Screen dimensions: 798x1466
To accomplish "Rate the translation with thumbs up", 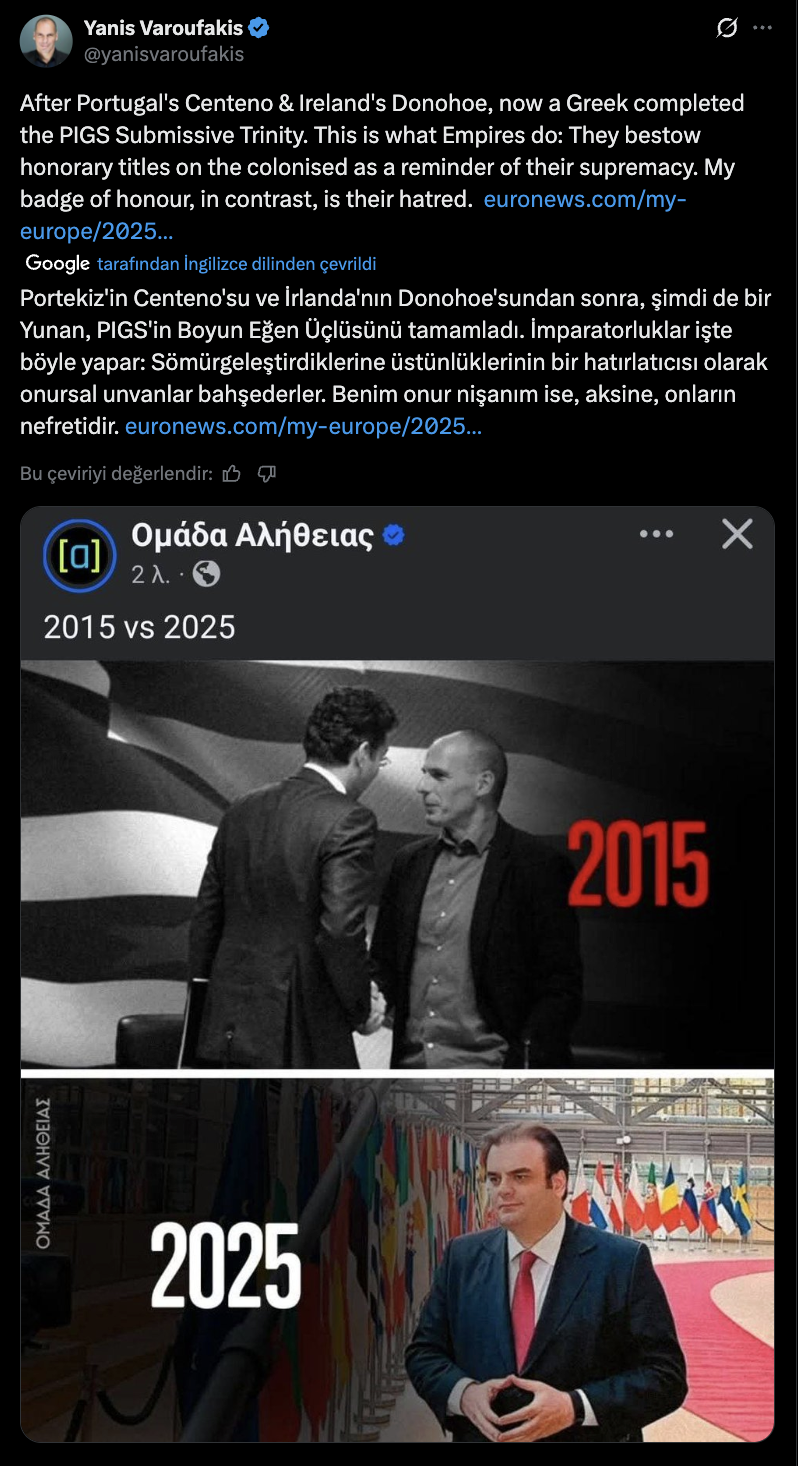I will pyautogui.click(x=232, y=474).
